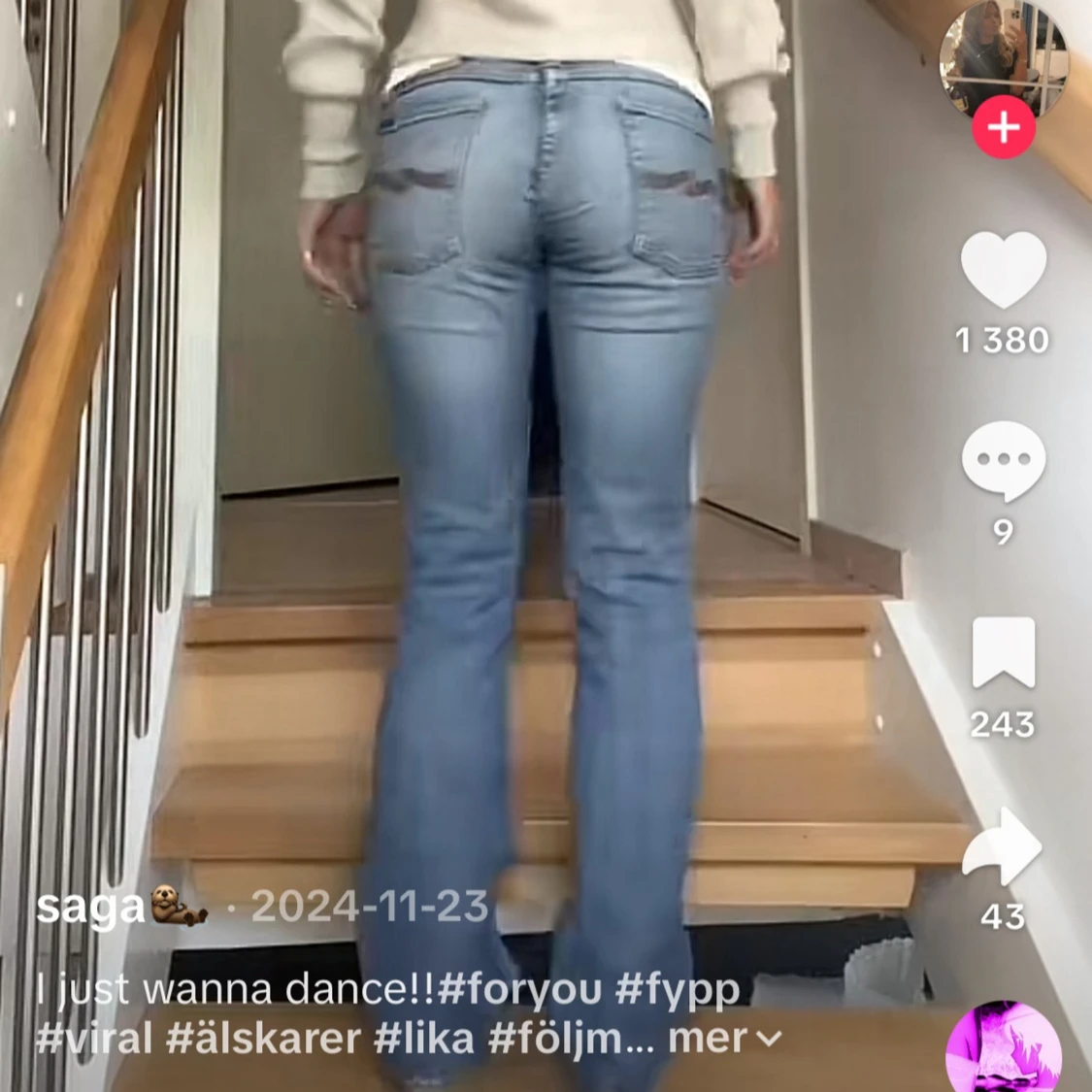Follow the creator with the plus button

1004,127
